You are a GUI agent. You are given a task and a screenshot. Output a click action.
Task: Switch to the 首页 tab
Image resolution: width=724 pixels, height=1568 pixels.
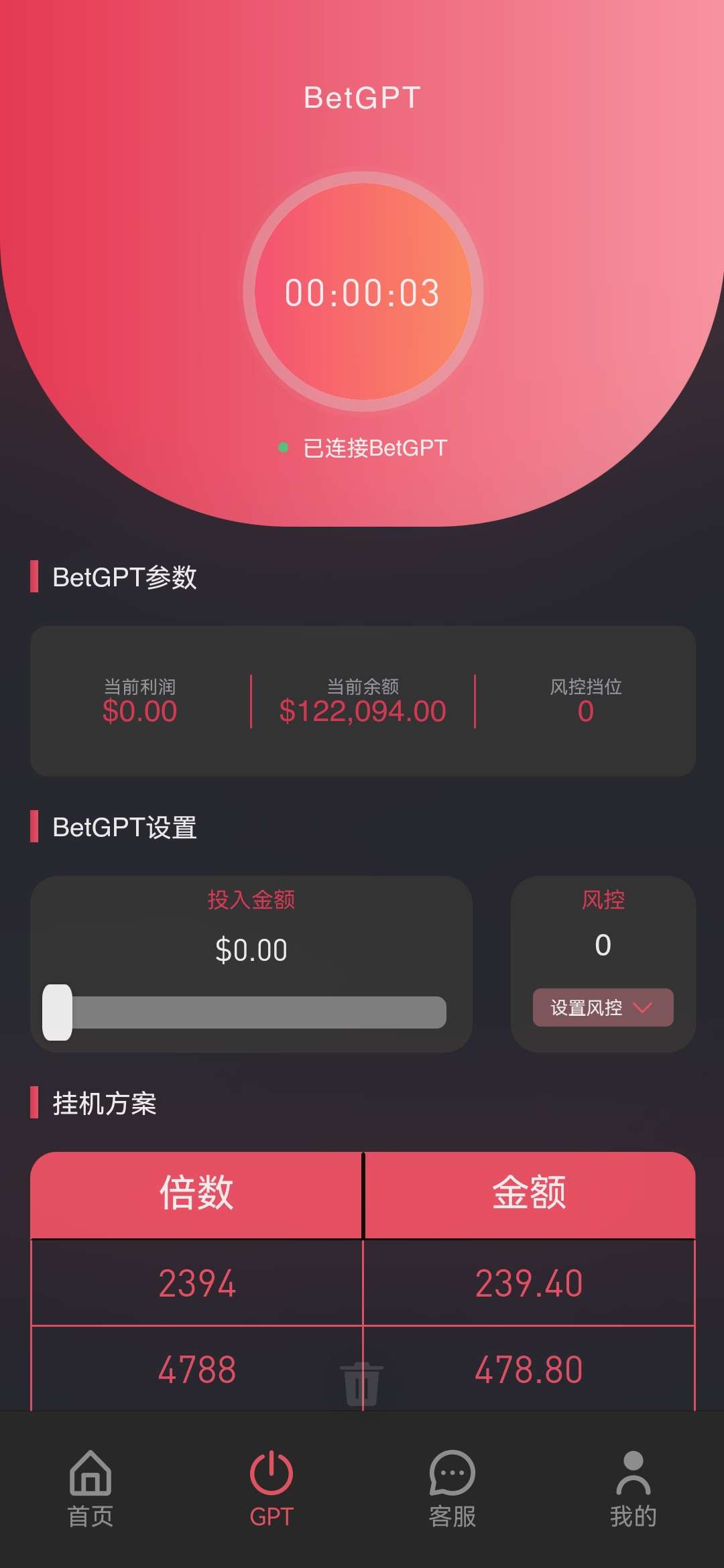(90, 1489)
